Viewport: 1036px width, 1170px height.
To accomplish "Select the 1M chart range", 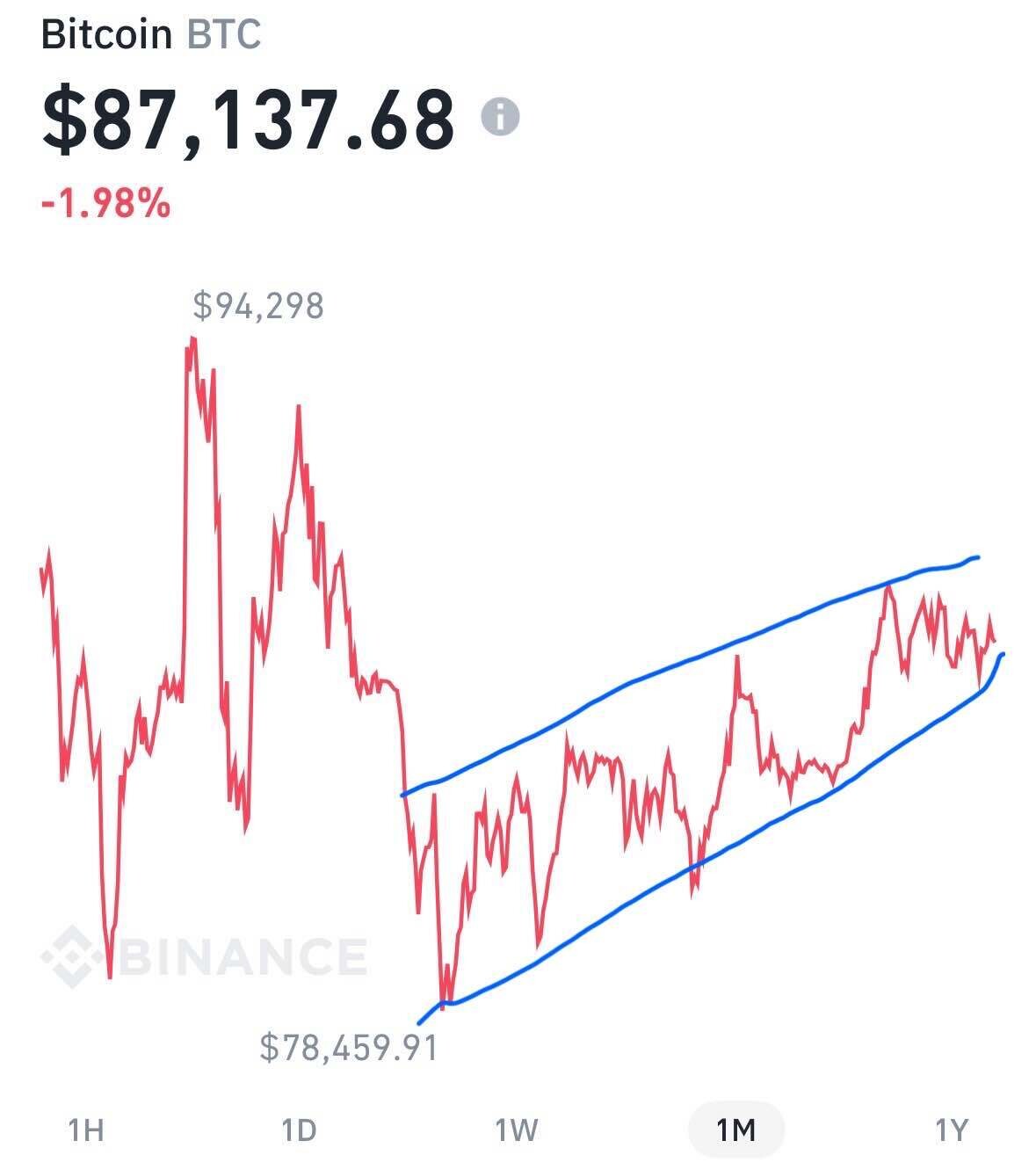I will click(x=735, y=1129).
